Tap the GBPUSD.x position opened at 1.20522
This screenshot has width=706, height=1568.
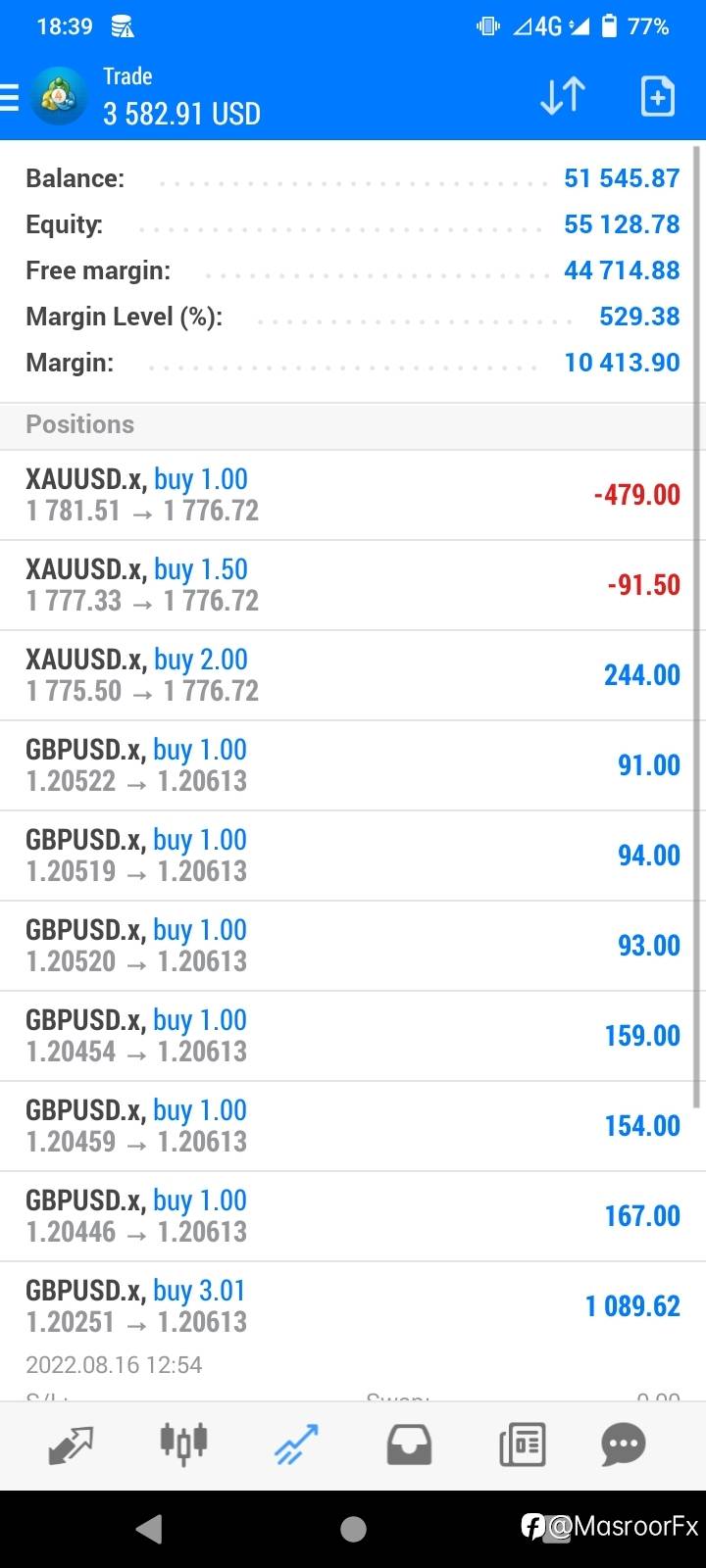pos(353,765)
